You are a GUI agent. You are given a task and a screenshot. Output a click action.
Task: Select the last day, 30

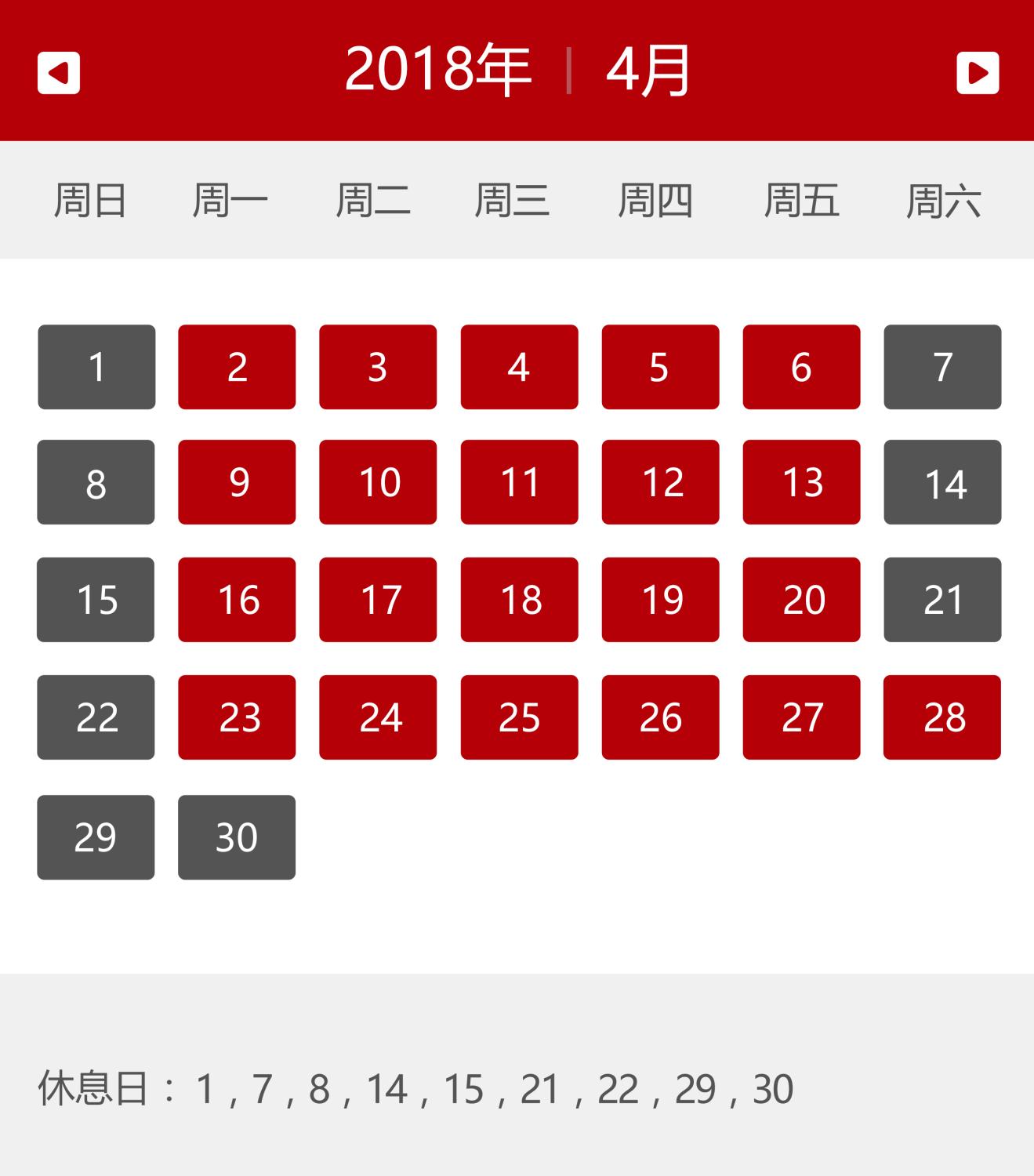[236, 836]
